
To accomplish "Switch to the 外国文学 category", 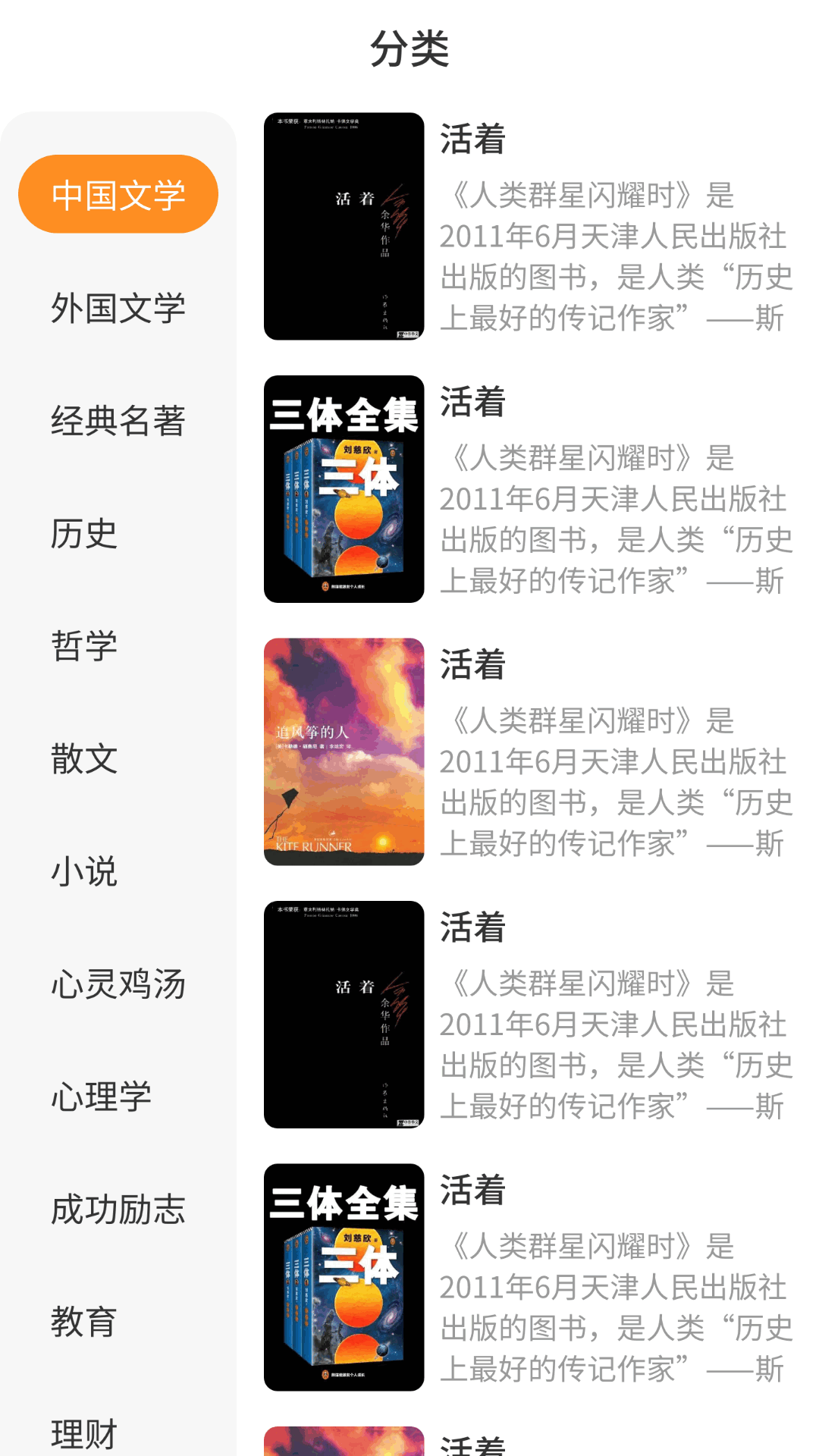I will pyautogui.click(x=117, y=308).
